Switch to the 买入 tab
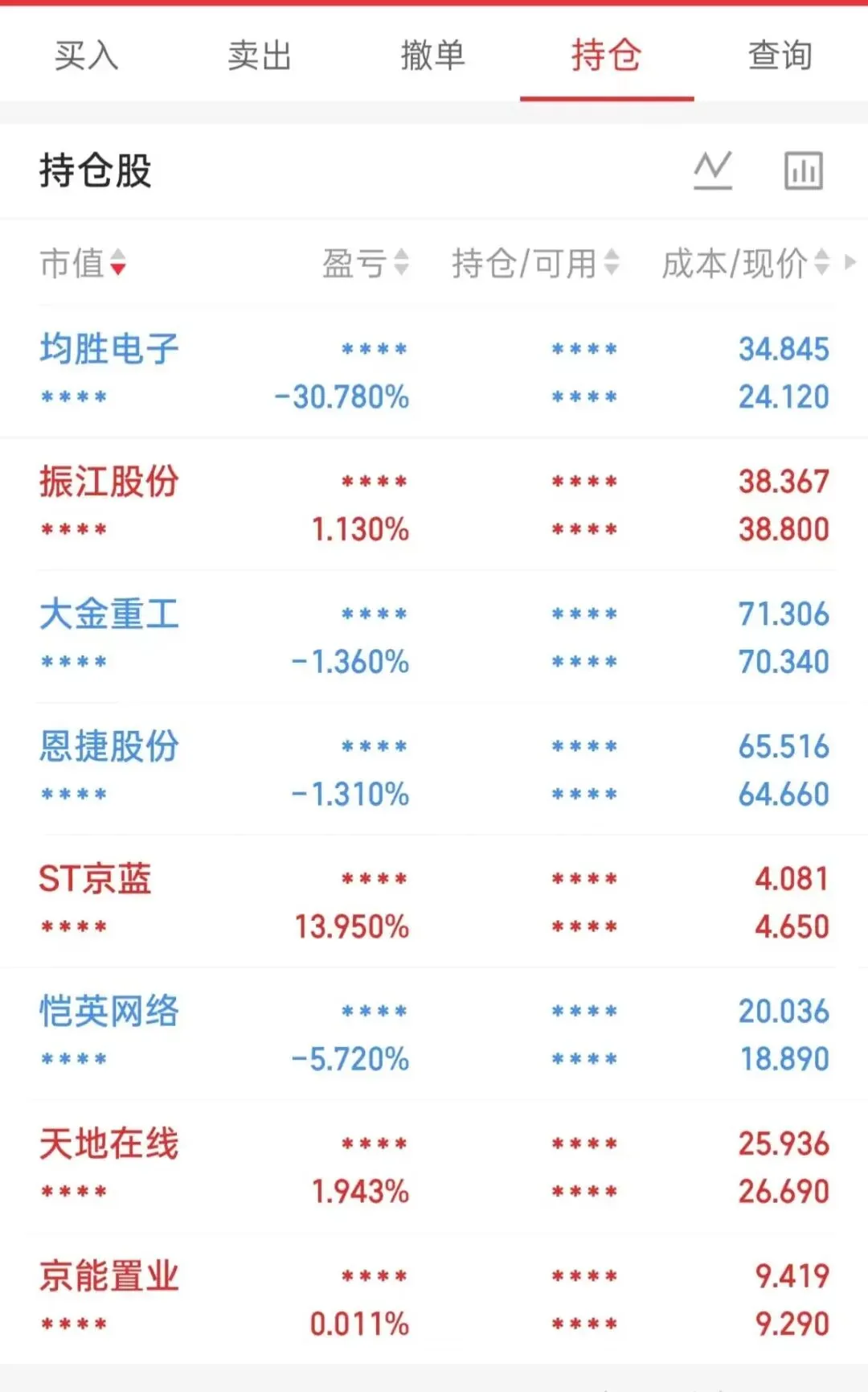Screen dimensions: 868x1392 [x=87, y=55]
